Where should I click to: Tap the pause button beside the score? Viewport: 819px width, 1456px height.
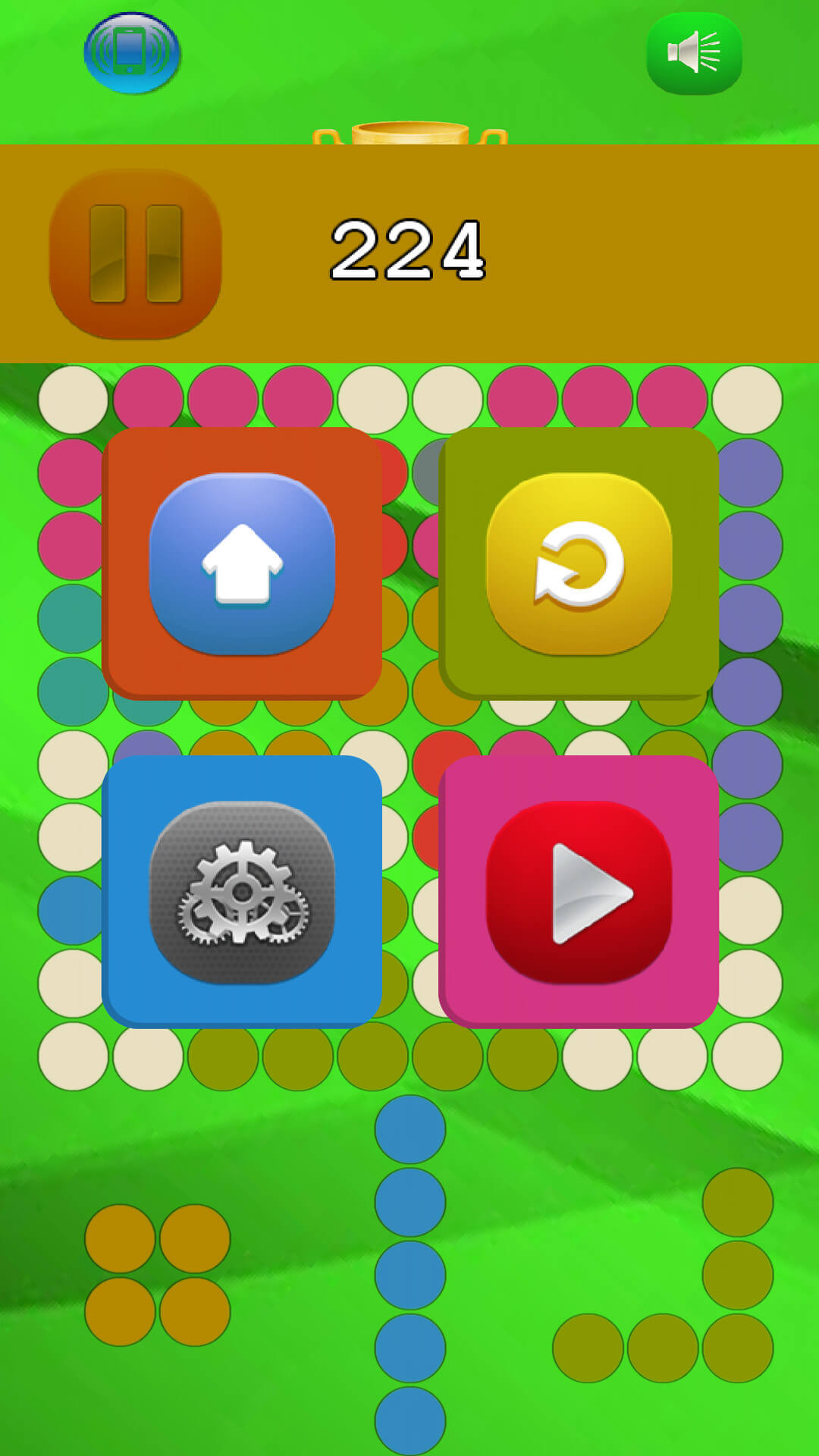136,254
